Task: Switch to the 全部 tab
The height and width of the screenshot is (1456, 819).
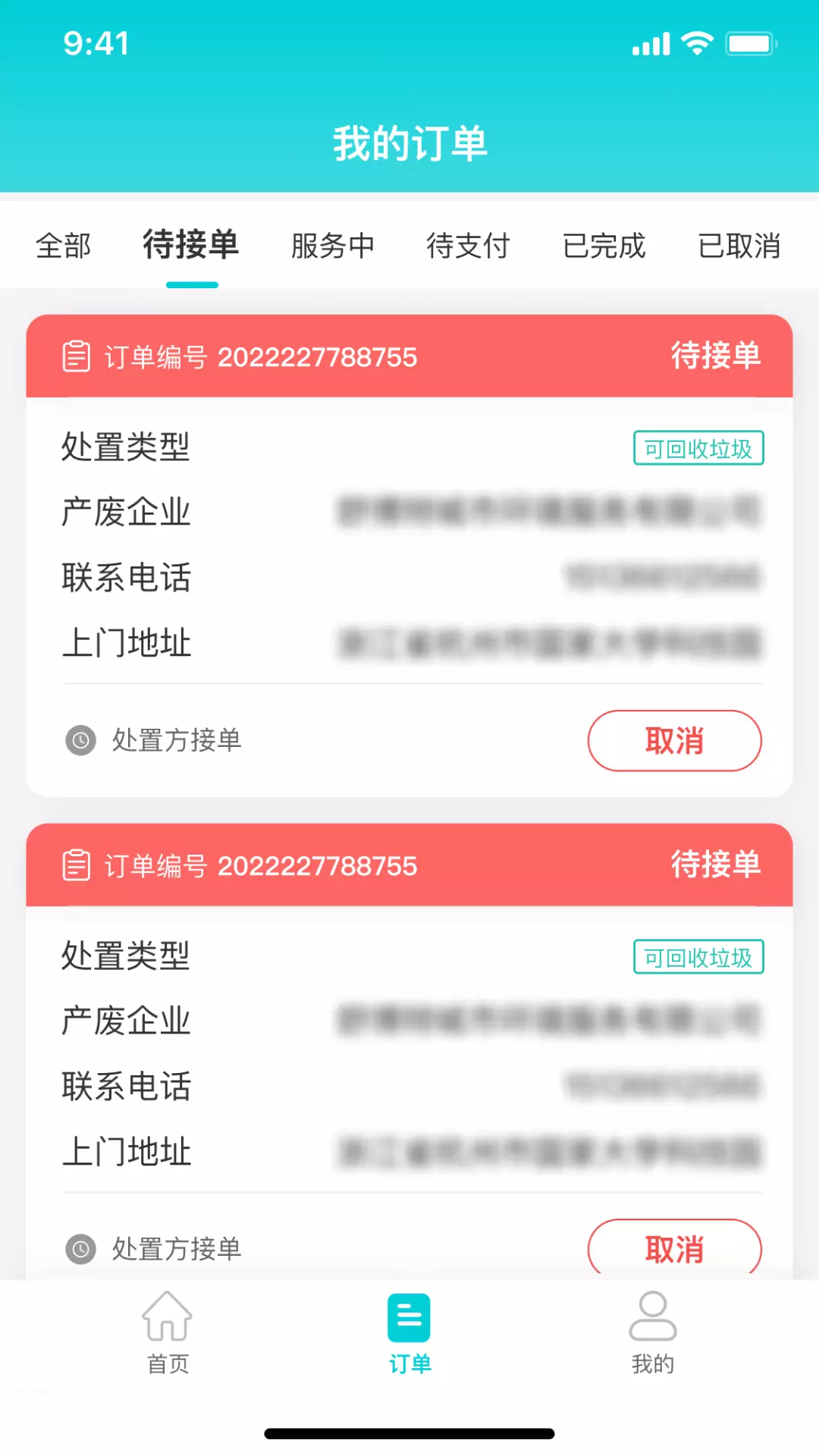Action: coord(63,246)
